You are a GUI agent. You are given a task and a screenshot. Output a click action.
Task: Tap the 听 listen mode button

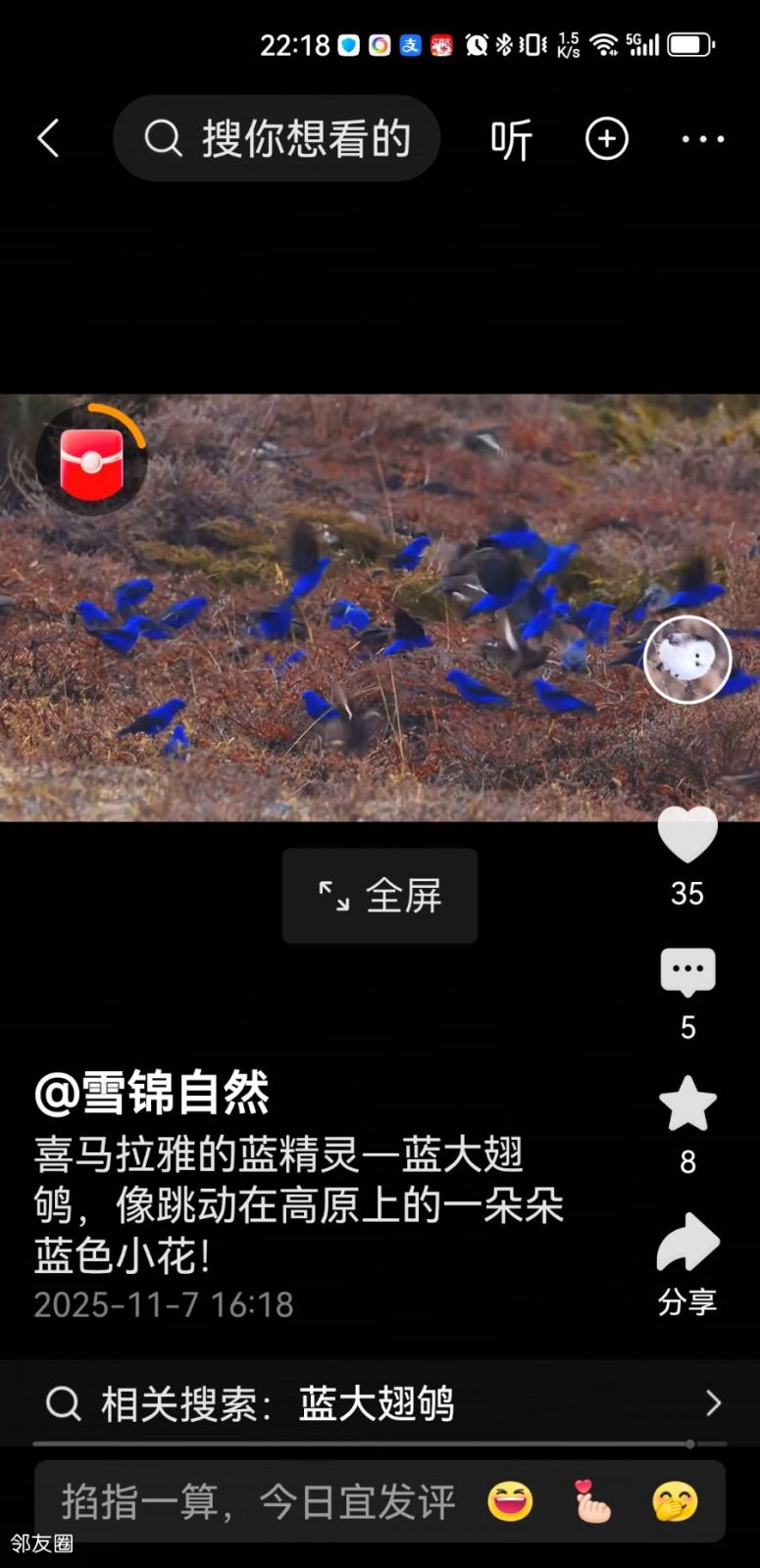tap(511, 140)
